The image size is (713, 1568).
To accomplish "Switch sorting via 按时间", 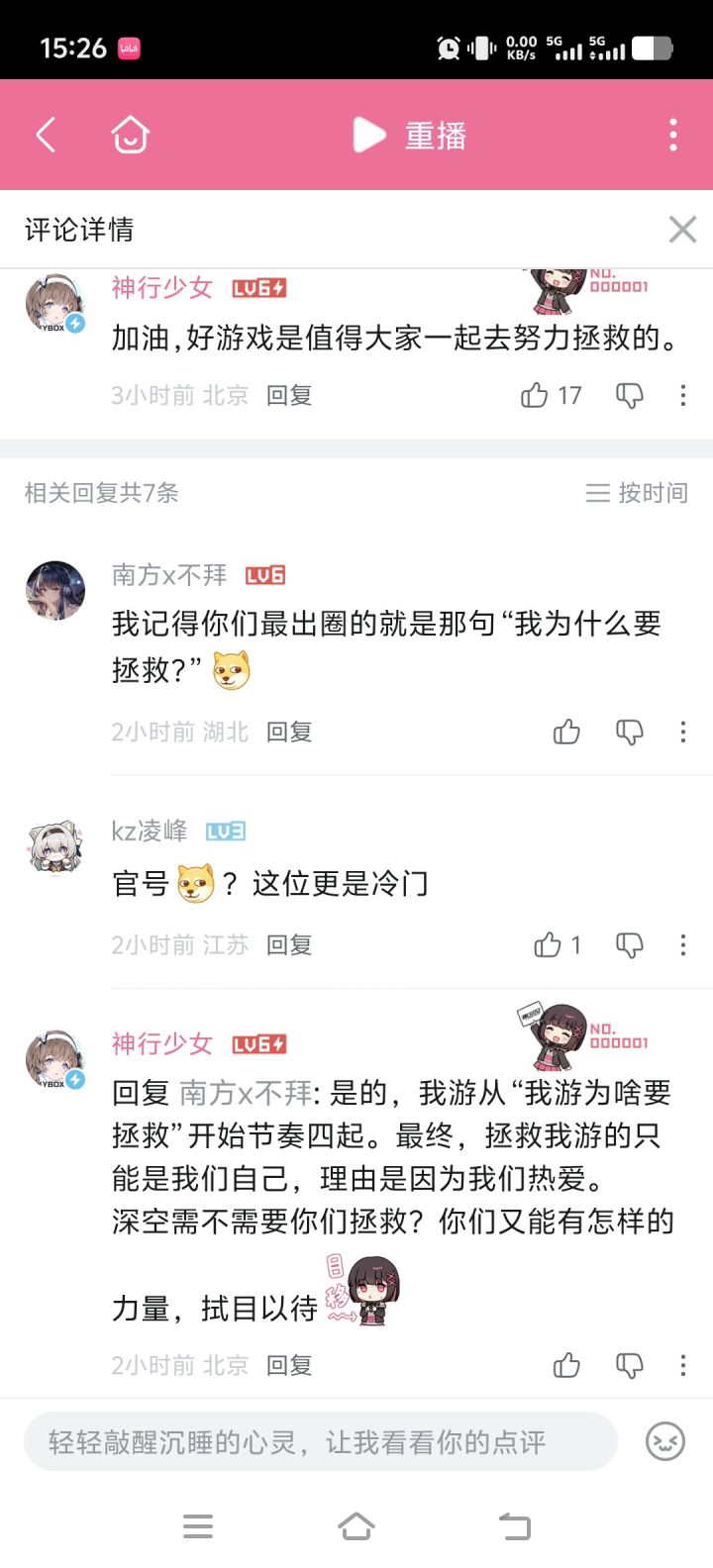I will pos(636,493).
